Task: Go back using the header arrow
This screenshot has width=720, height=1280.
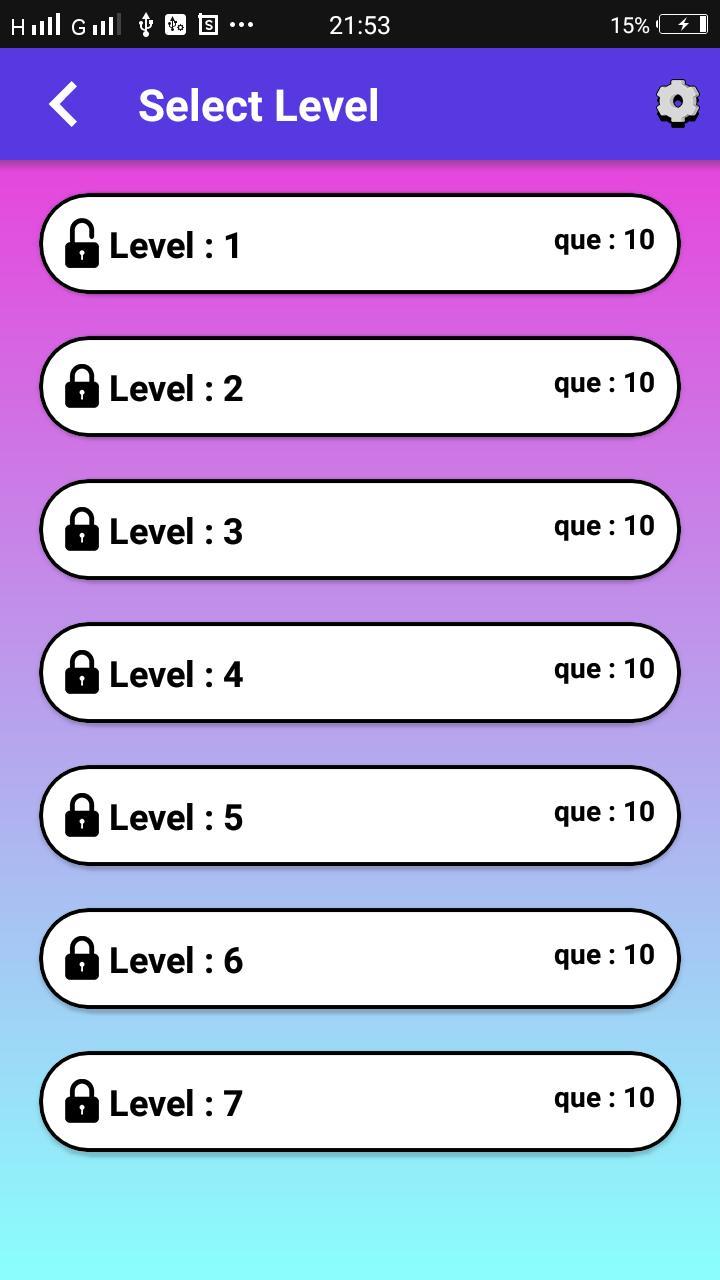Action: (x=64, y=105)
